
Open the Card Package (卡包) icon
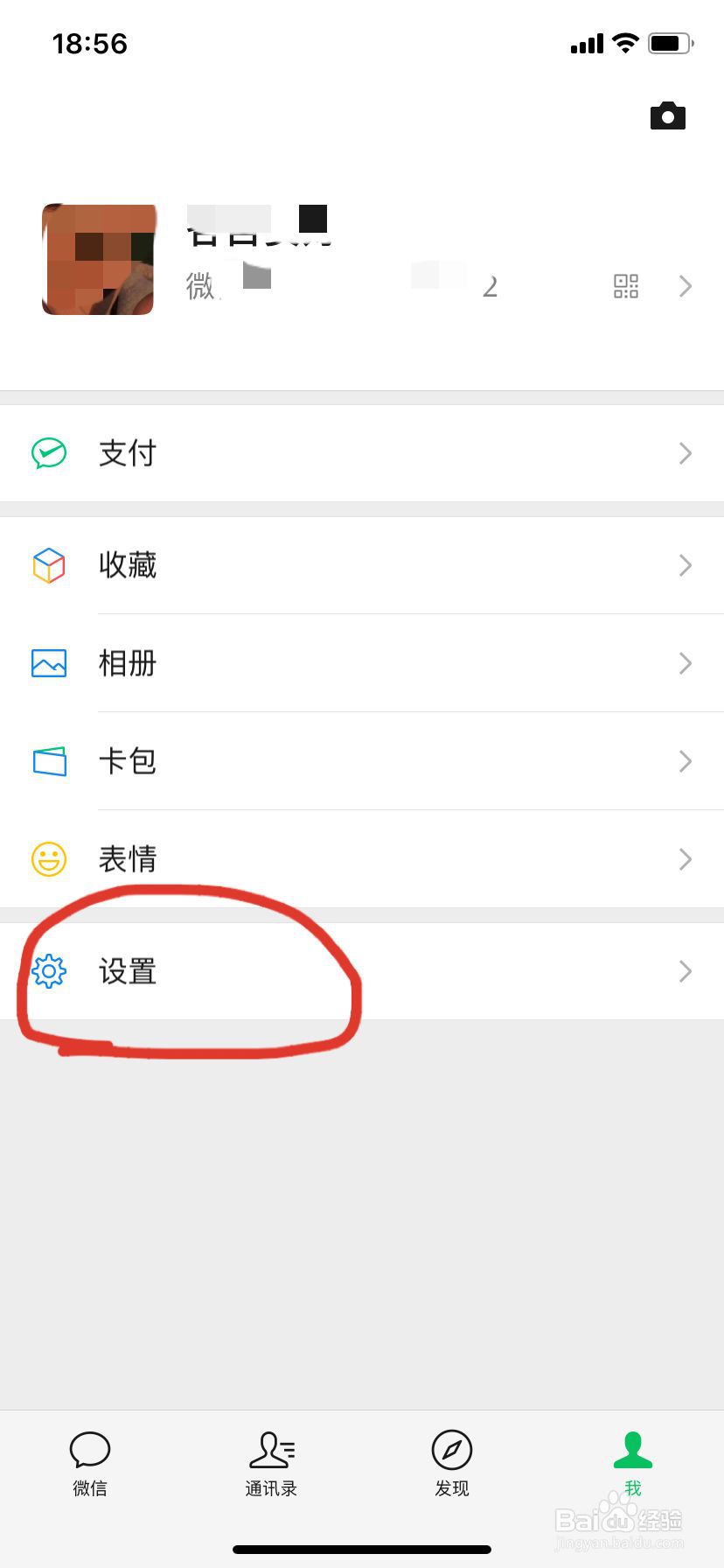(50, 761)
